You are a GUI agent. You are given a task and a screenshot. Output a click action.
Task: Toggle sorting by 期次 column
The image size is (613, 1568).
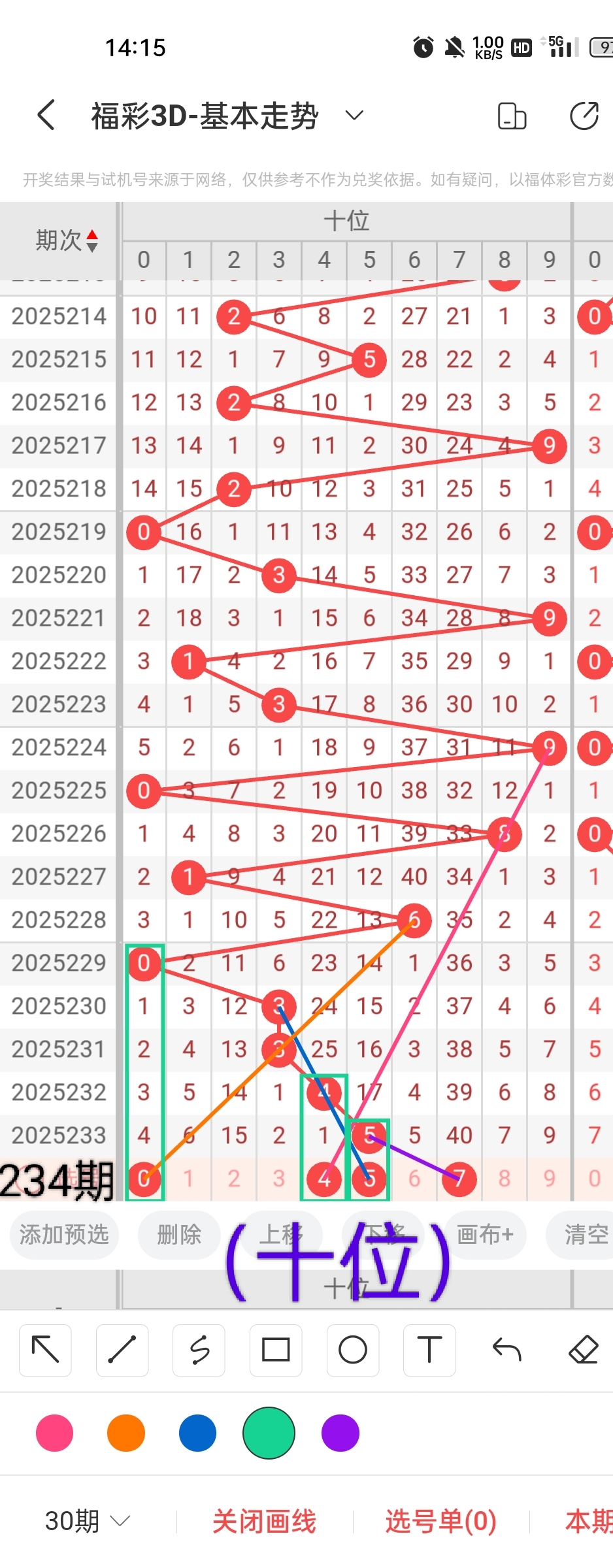(67, 240)
